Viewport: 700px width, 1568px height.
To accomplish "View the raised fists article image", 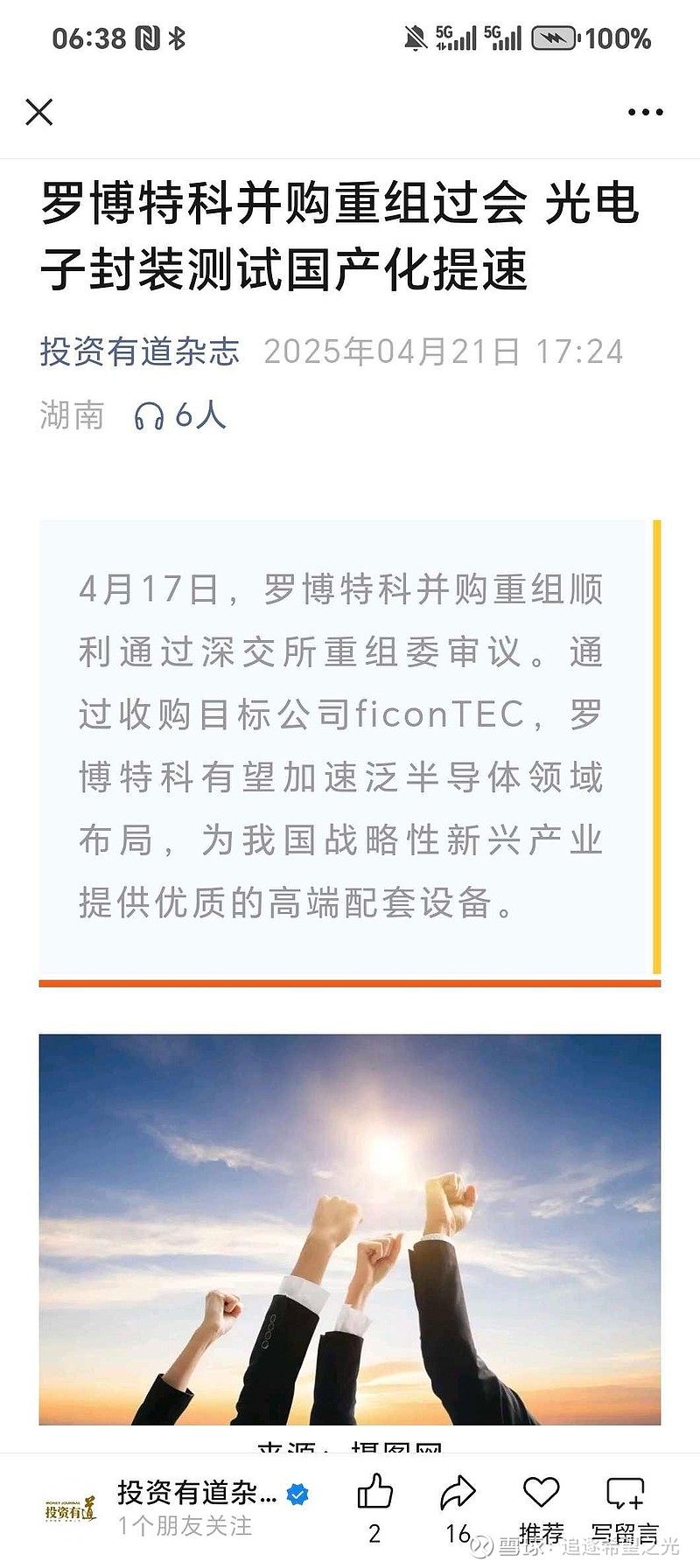I will click(x=350, y=1229).
